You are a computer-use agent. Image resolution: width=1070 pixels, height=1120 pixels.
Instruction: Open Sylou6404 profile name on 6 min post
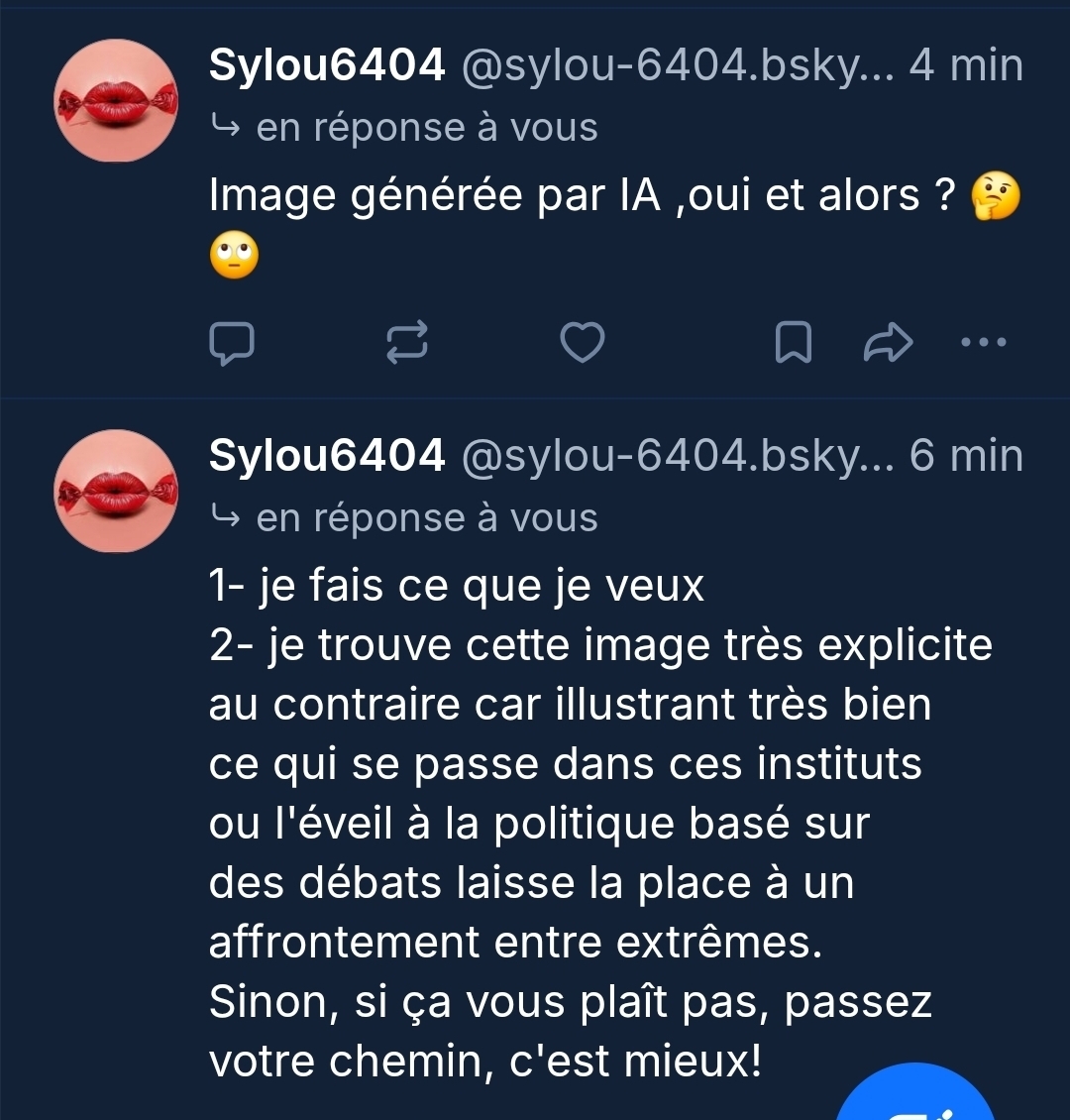tap(327, 456)
